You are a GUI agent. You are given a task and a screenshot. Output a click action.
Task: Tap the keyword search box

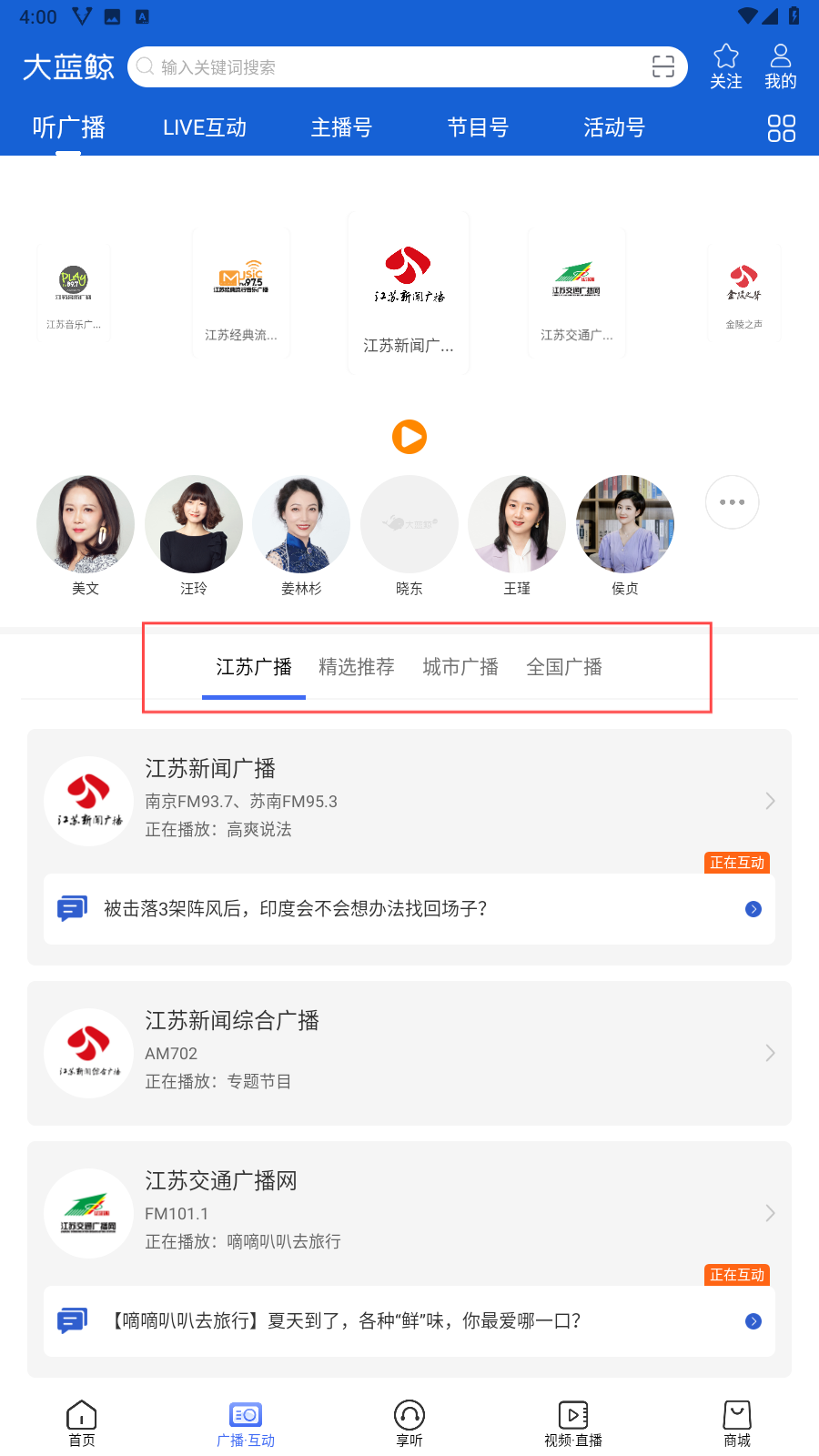(x=391, y=67)
